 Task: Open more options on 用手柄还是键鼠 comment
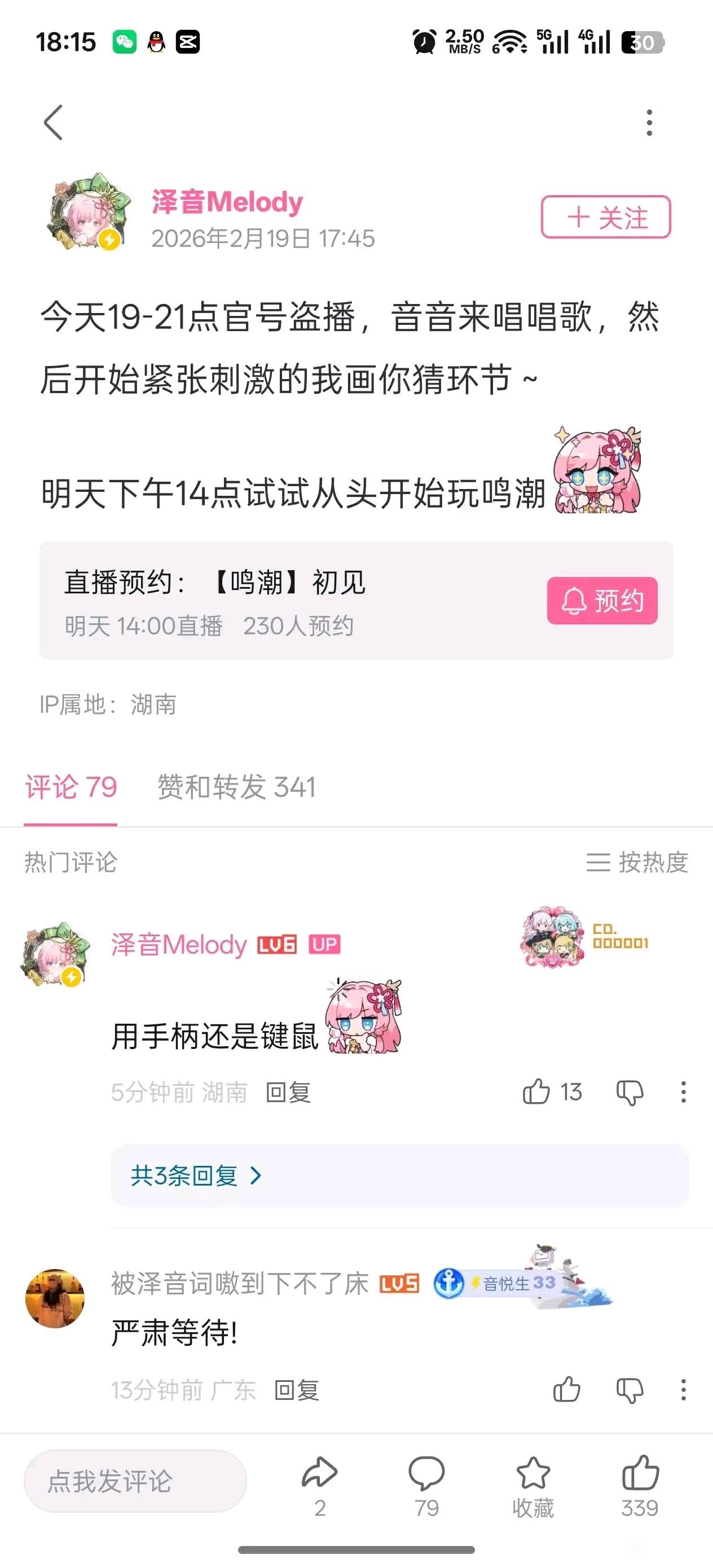(683, 1092)
